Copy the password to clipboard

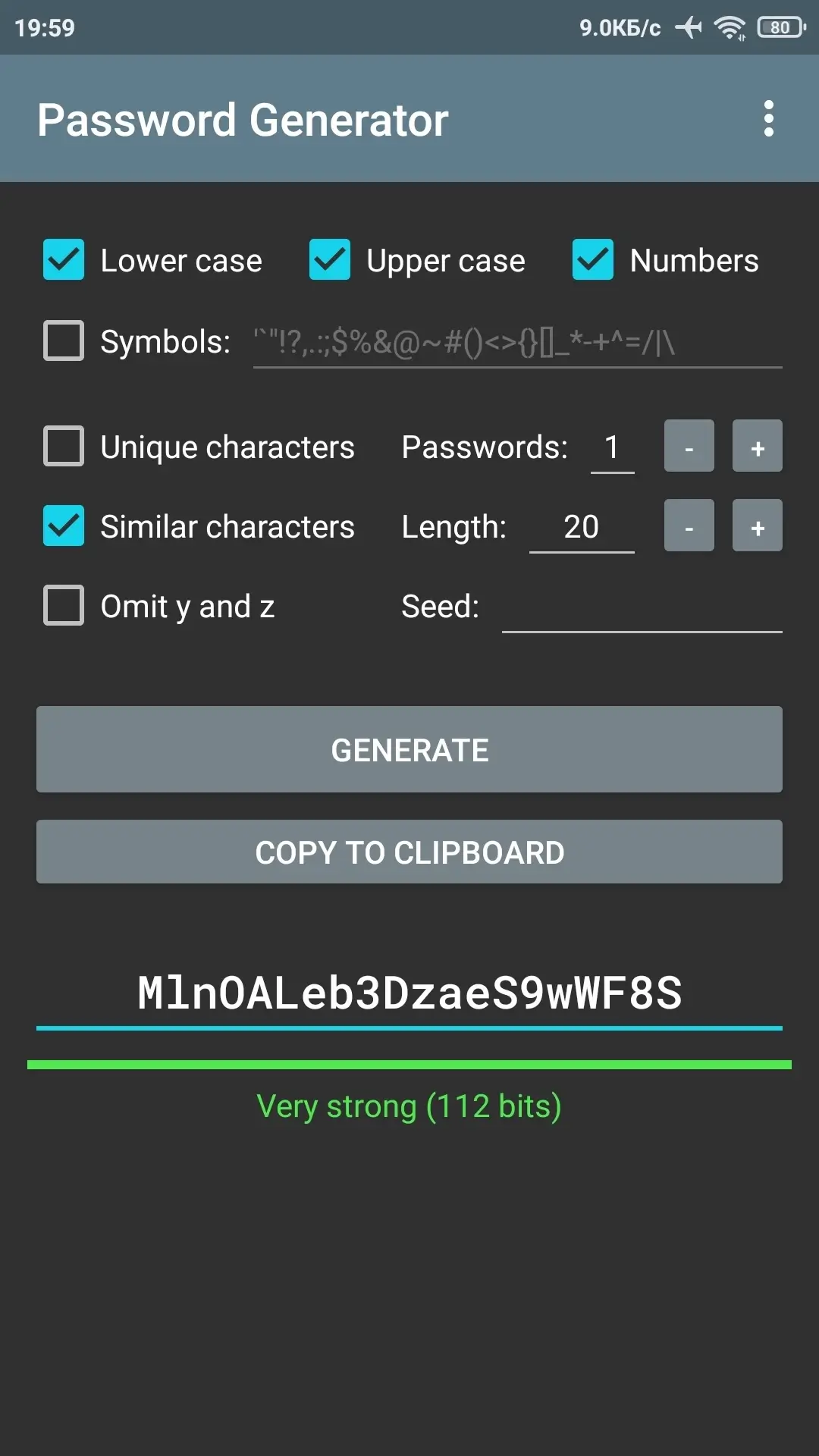[409, 852]
